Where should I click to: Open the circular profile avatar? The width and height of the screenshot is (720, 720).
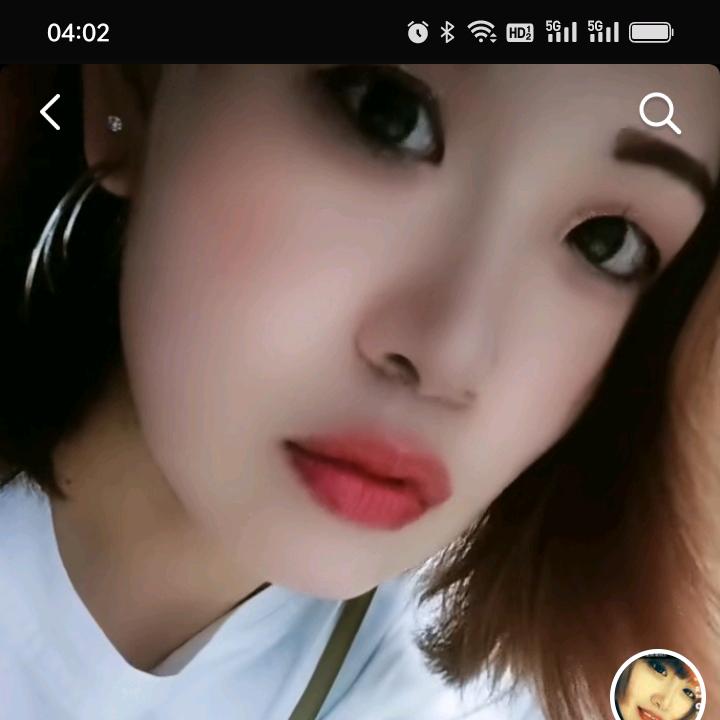(658, 690)
